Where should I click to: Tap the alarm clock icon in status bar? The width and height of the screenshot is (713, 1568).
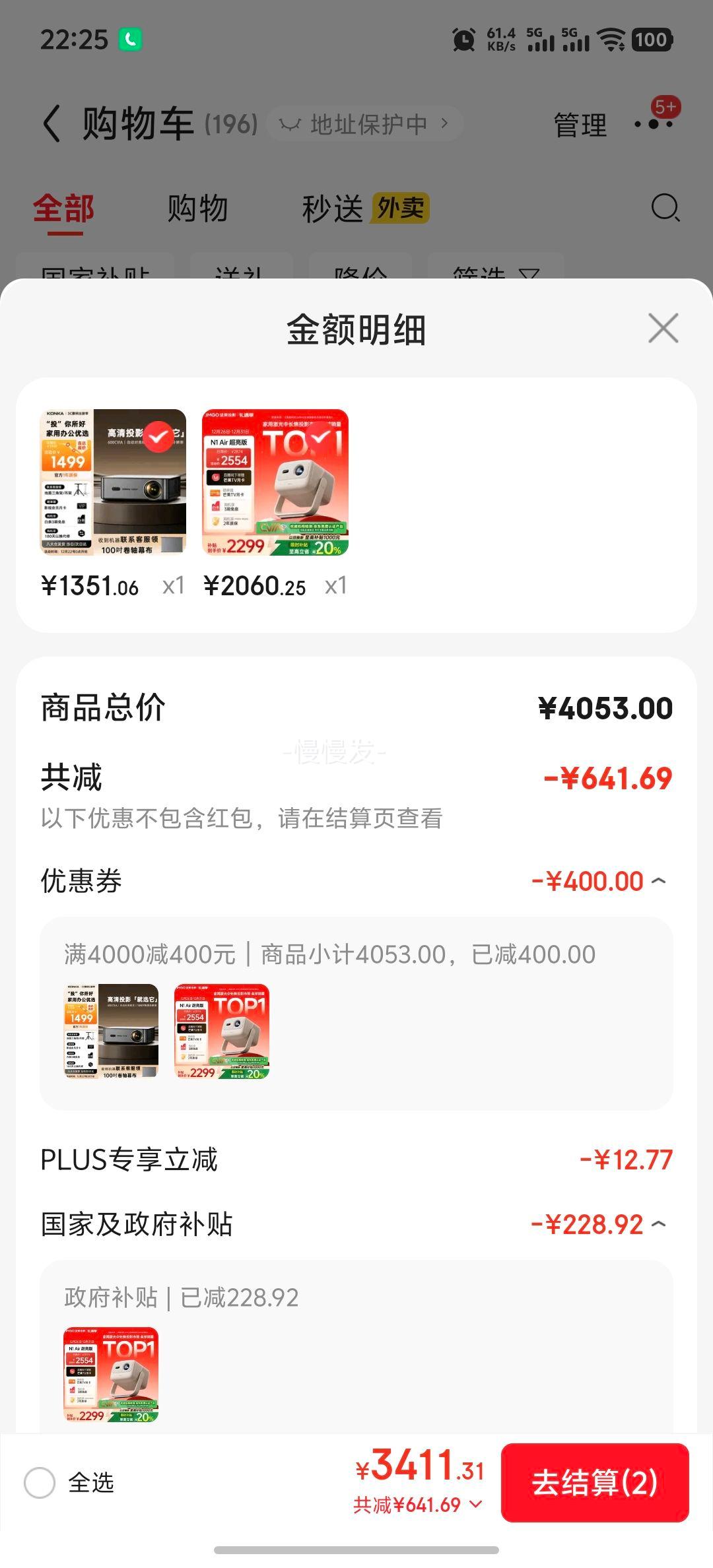tap(464, 41)
